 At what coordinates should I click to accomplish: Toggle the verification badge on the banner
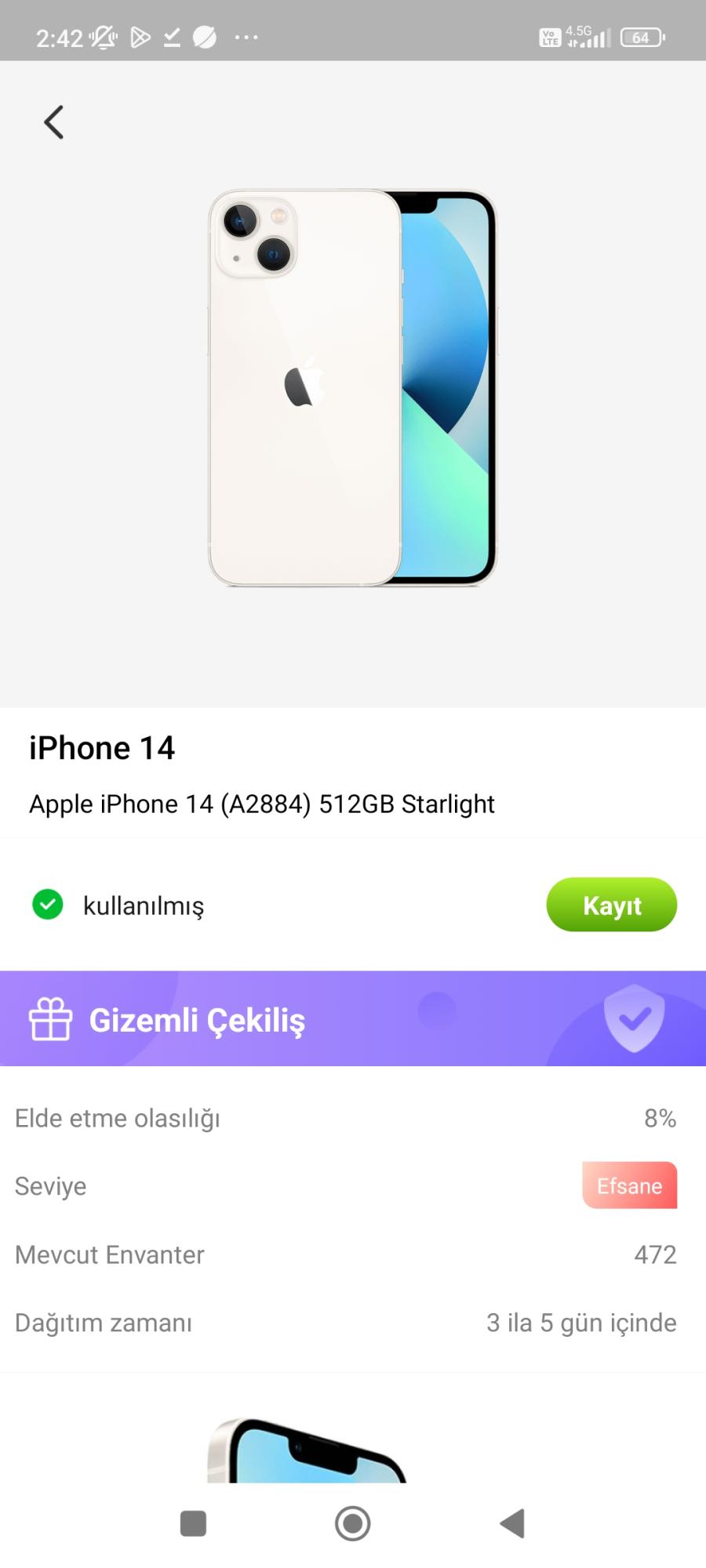coord(632,1018)
